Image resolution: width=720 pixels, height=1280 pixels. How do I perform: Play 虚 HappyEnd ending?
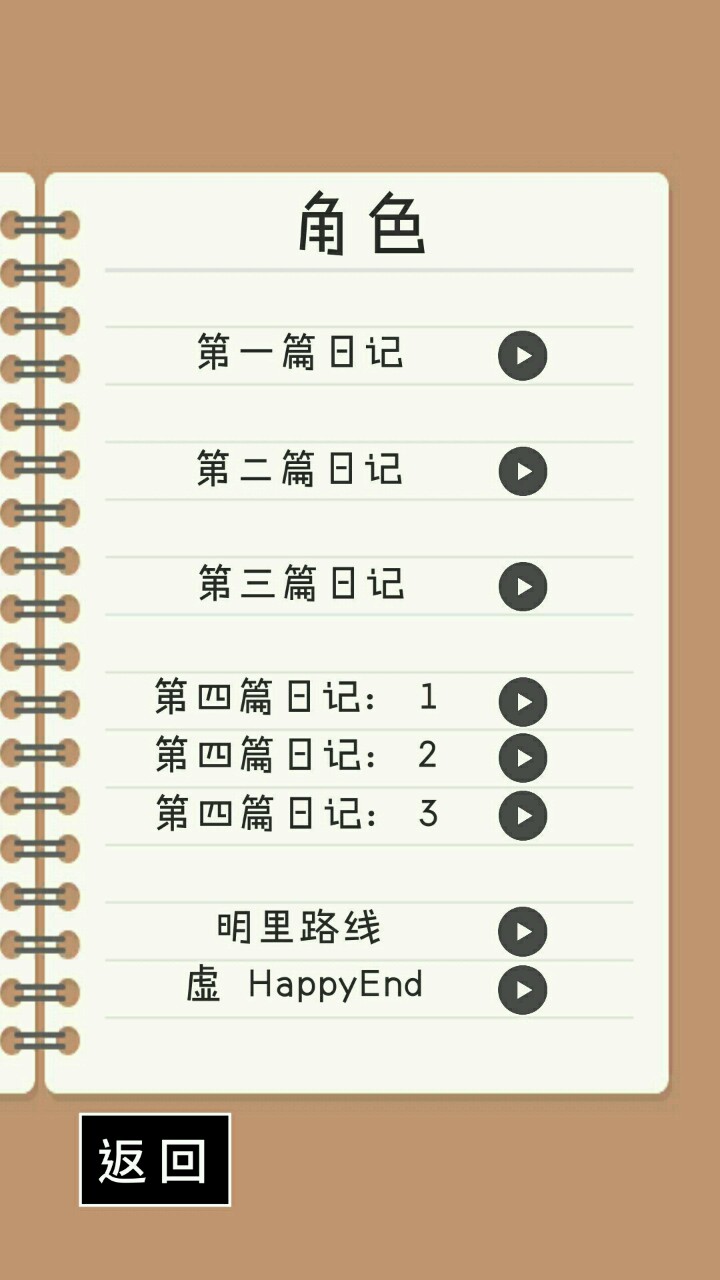[x=522, y=990]
